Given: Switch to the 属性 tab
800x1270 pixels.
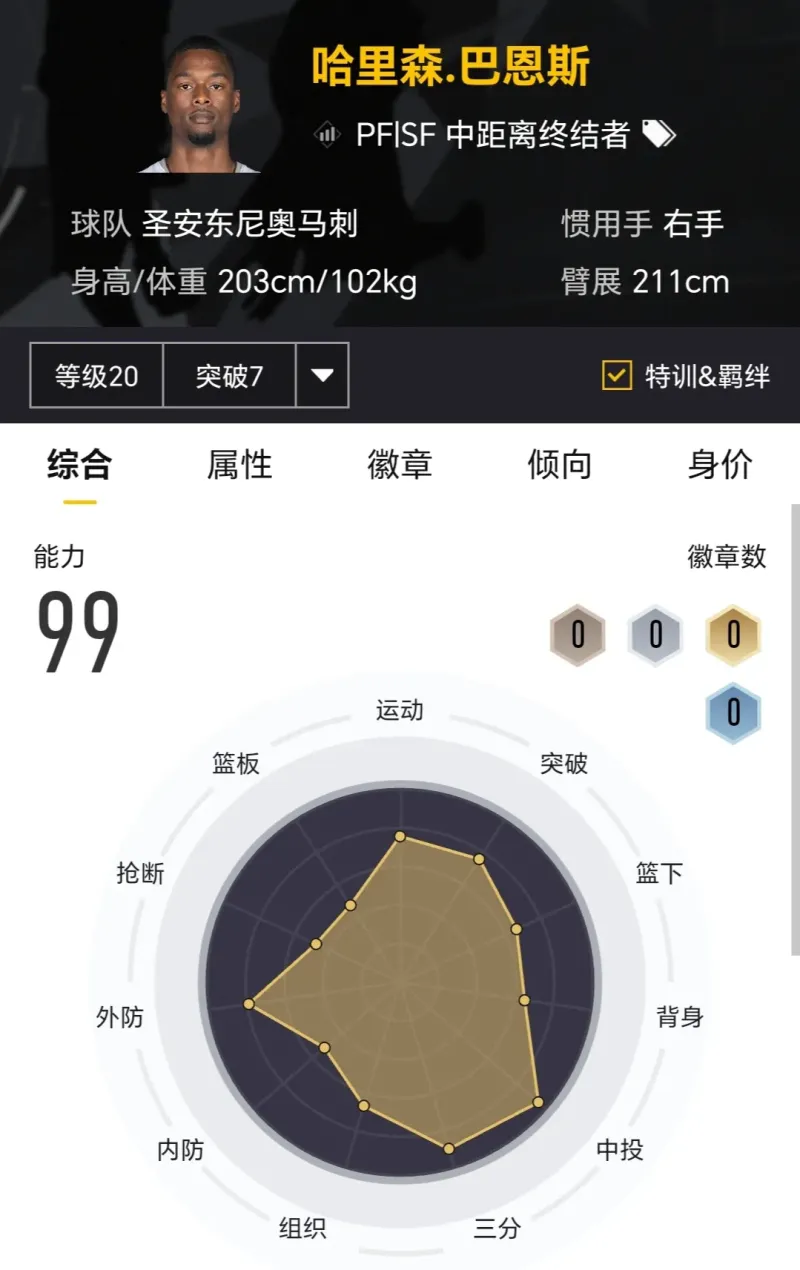Looking at the screenshot, I should coord(239,465).
